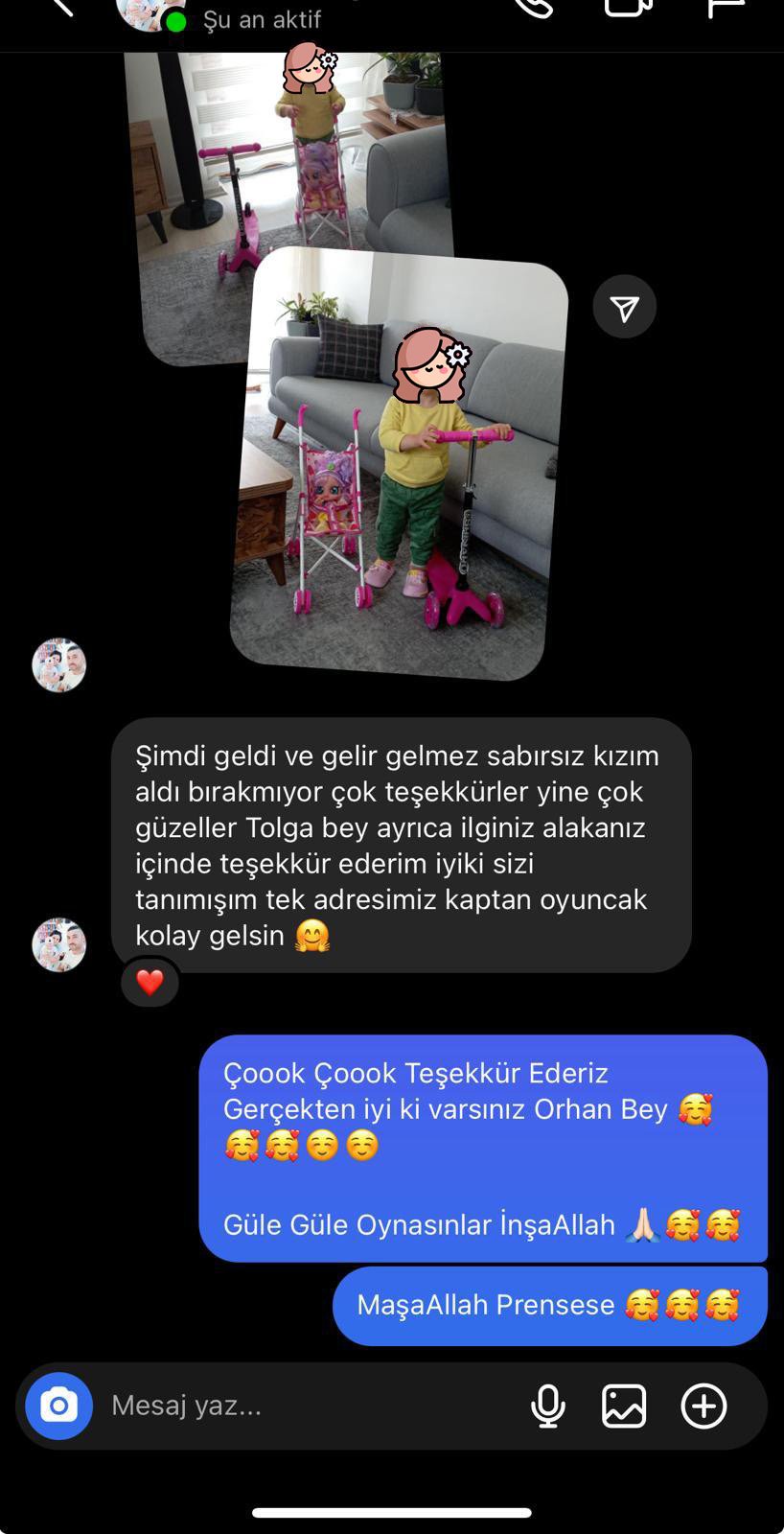This screenshot has height=1534, width=784.
Task: Open the contact's profile picture in header
Action: (150, 13)
